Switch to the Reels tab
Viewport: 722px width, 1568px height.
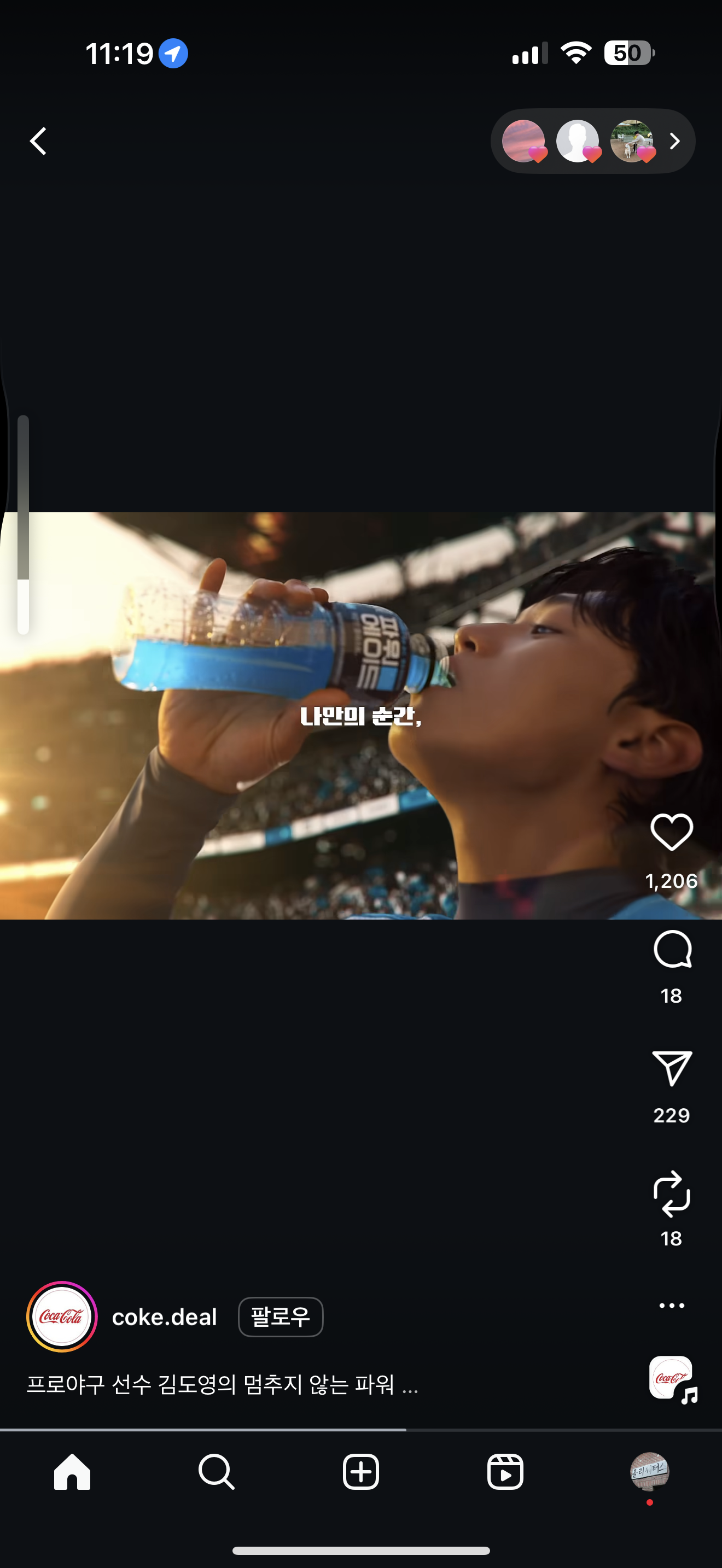[x=505, y=1472]
